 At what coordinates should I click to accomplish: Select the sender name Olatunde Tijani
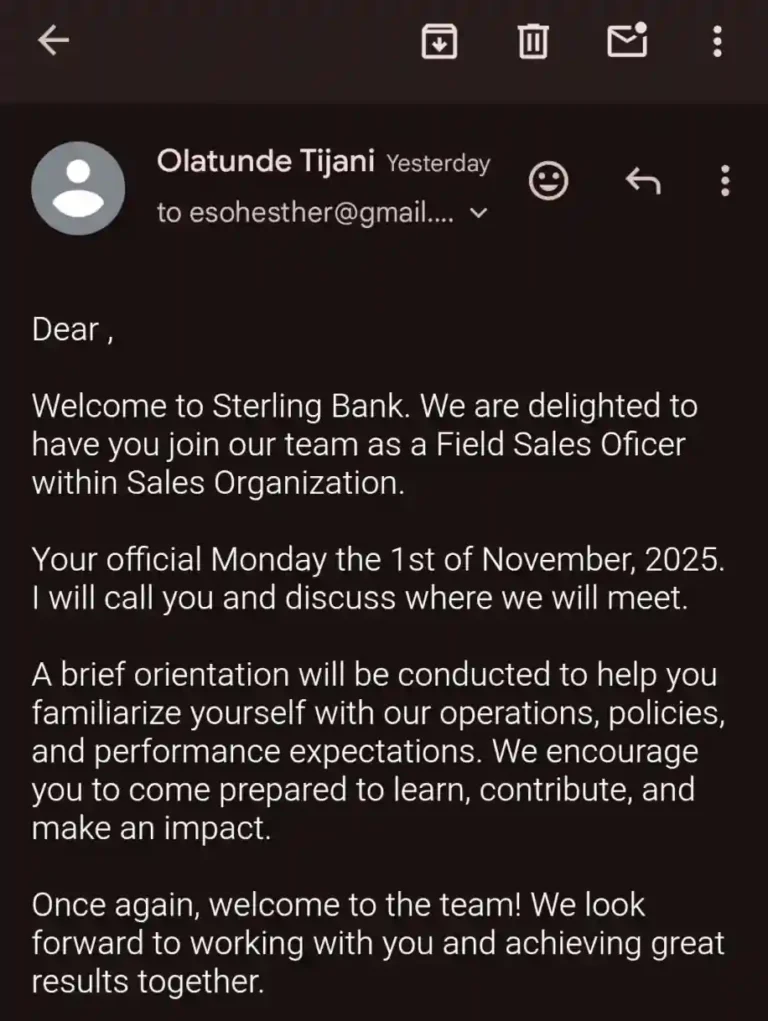(265, 161)
